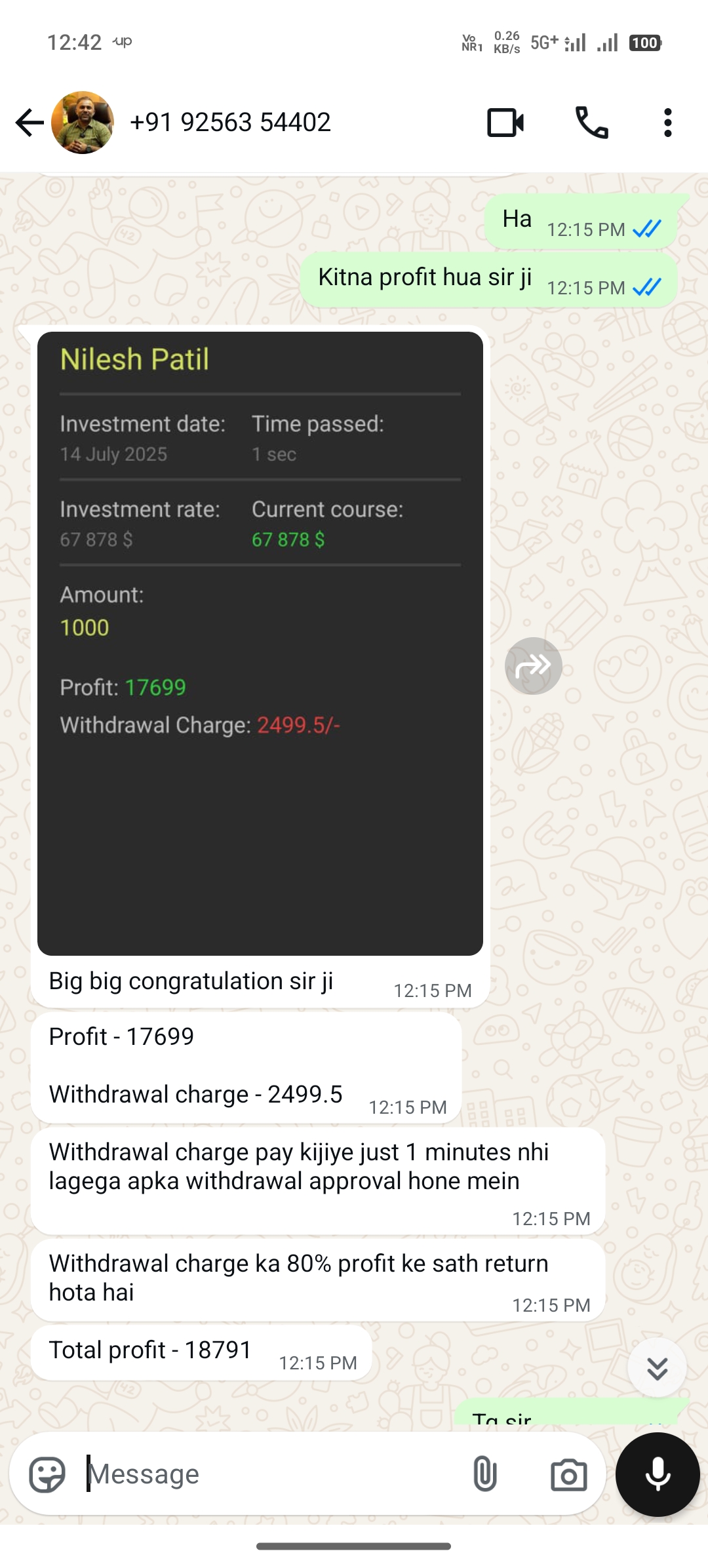Start a video call

click(x=505, y=123)
